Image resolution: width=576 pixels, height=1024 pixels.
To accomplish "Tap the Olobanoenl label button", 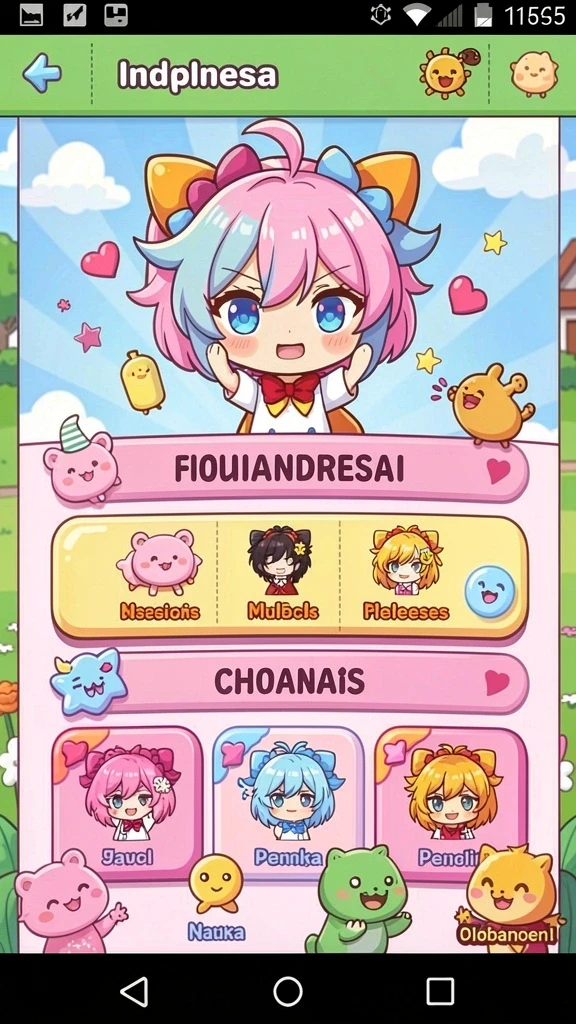I will (507, 935).
